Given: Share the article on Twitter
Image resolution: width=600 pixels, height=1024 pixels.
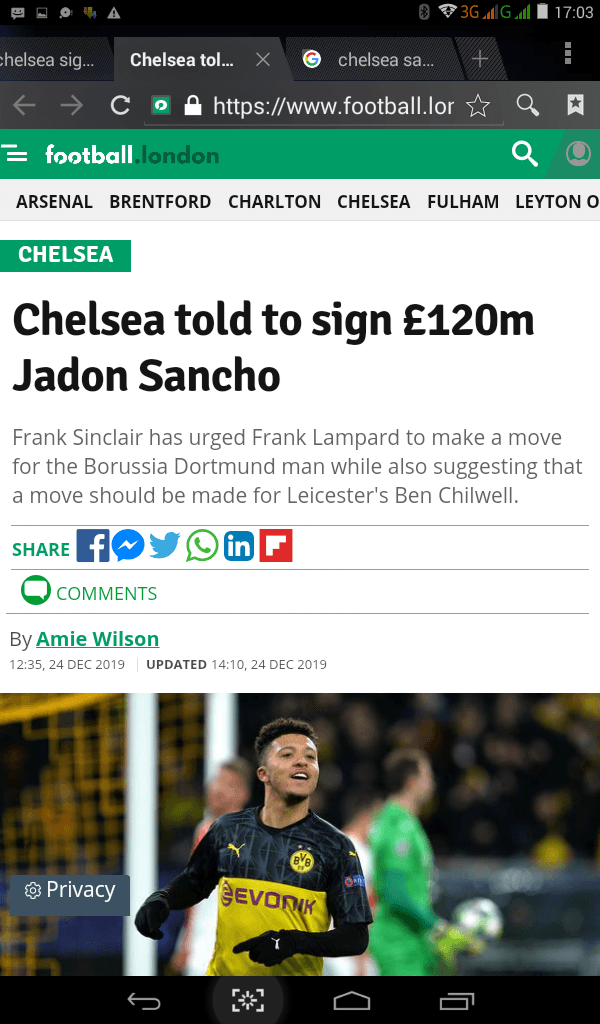Looking at the screenshot, I should [165, 546].
